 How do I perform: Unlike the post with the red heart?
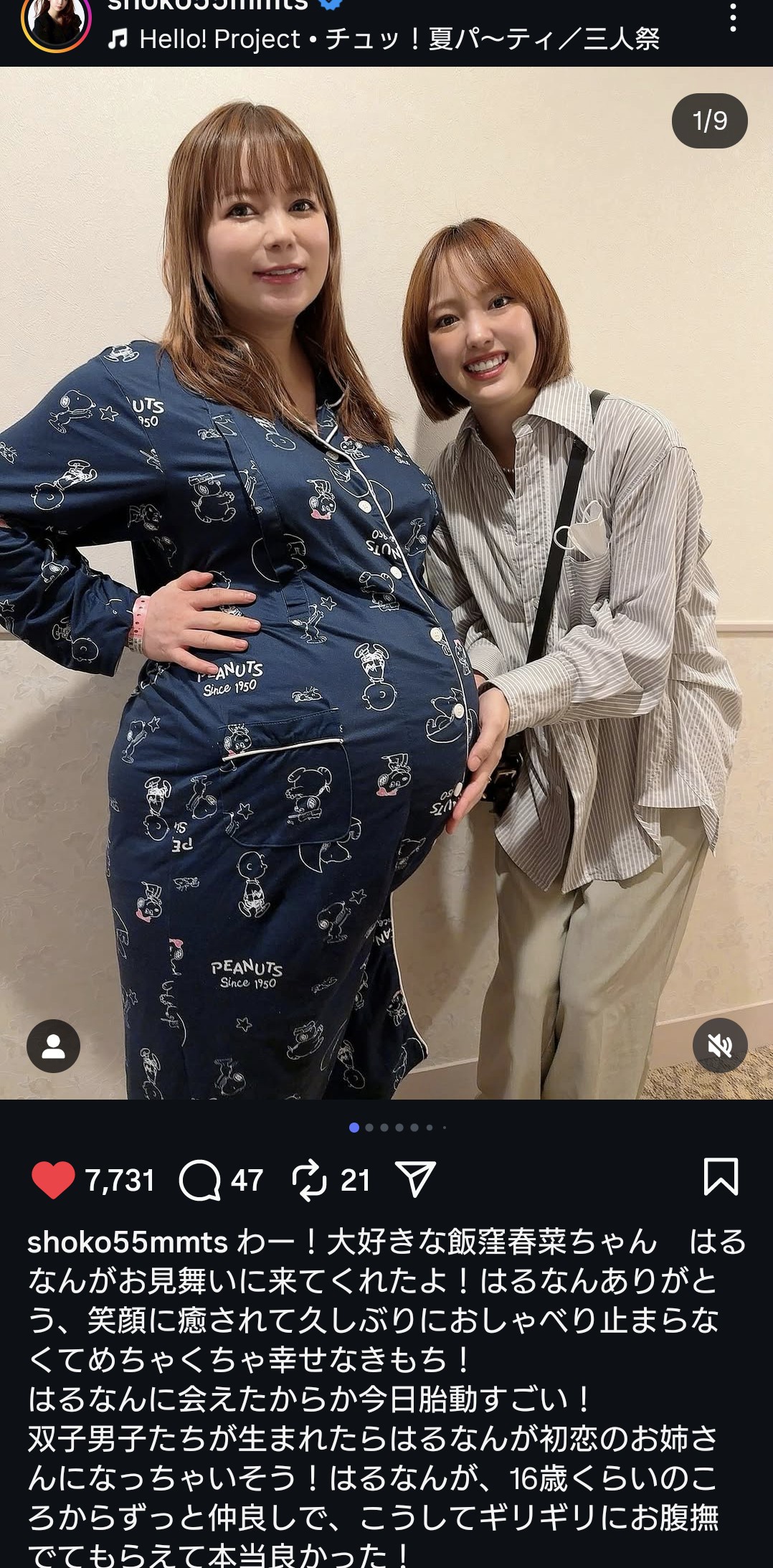coord(53,1180)
